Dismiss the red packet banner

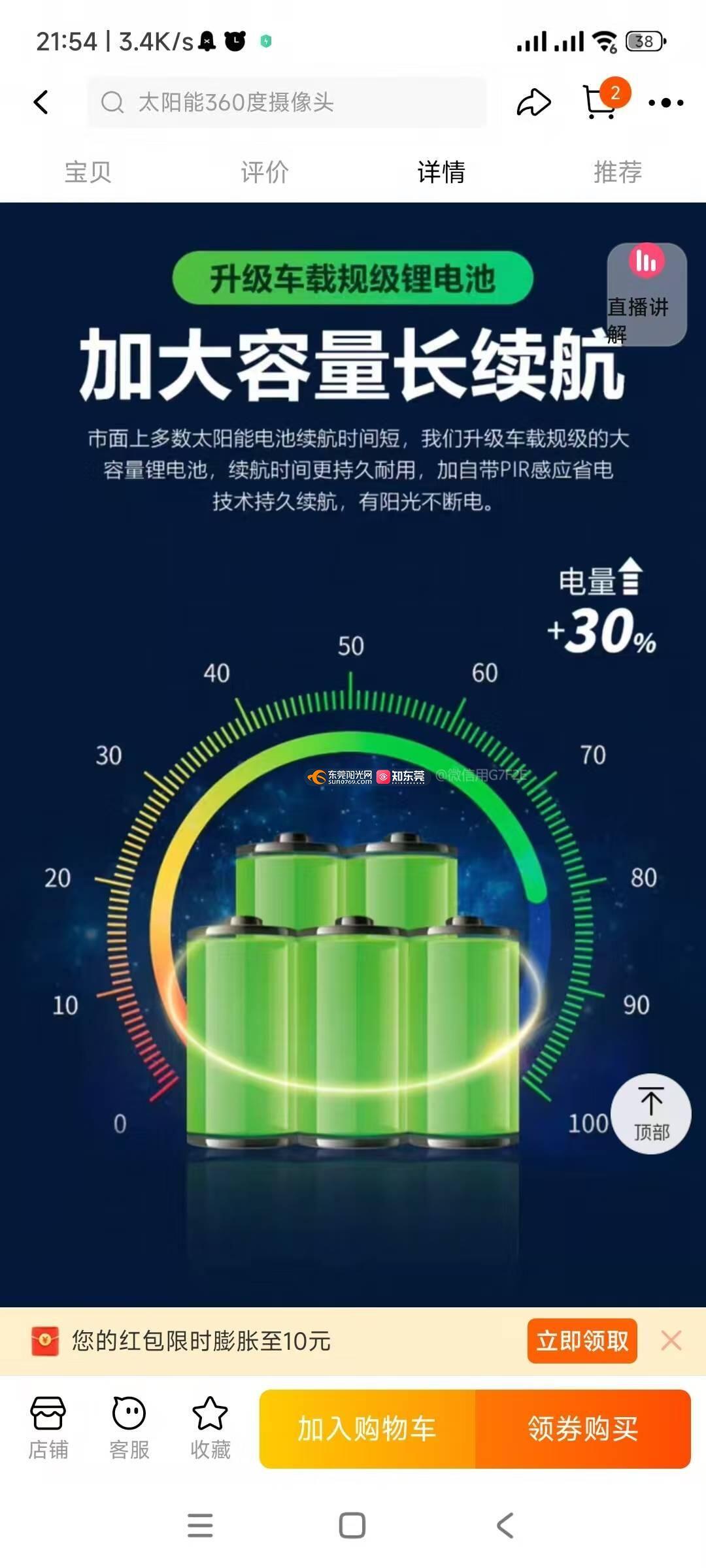(671, 1341)
